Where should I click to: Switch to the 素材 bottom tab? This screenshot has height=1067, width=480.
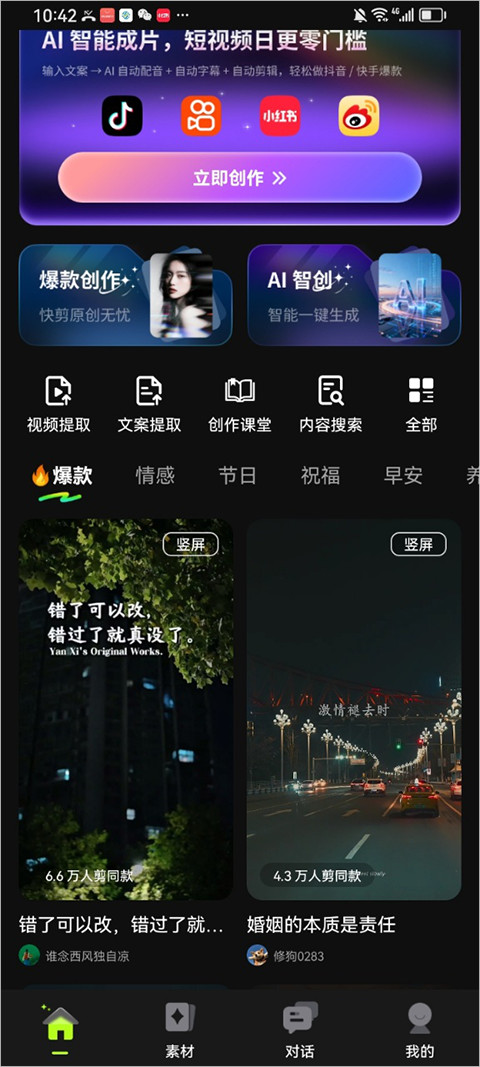click(180, 1030)
